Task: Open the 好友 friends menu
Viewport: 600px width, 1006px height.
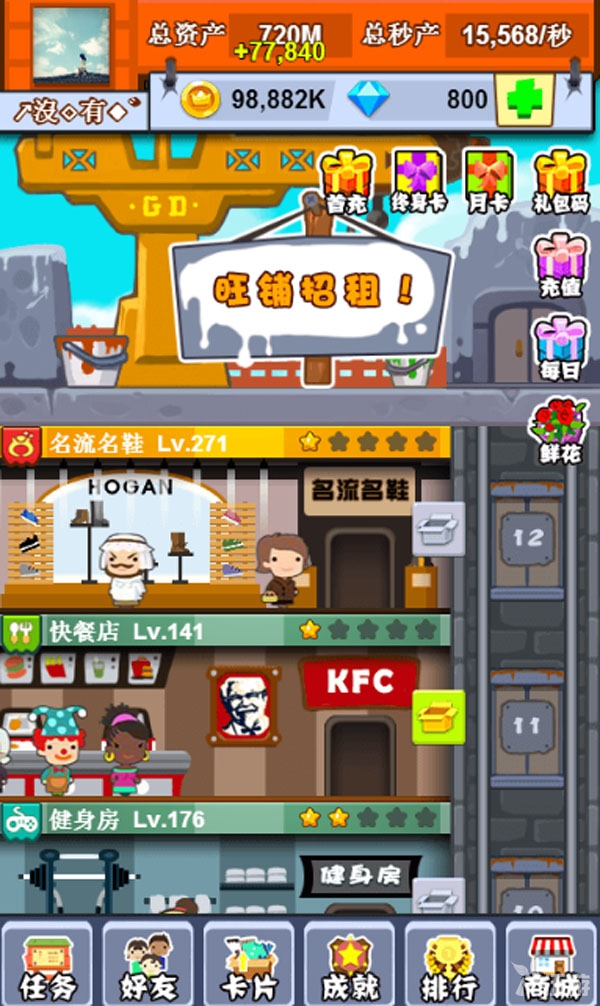Action: [148, 963]
